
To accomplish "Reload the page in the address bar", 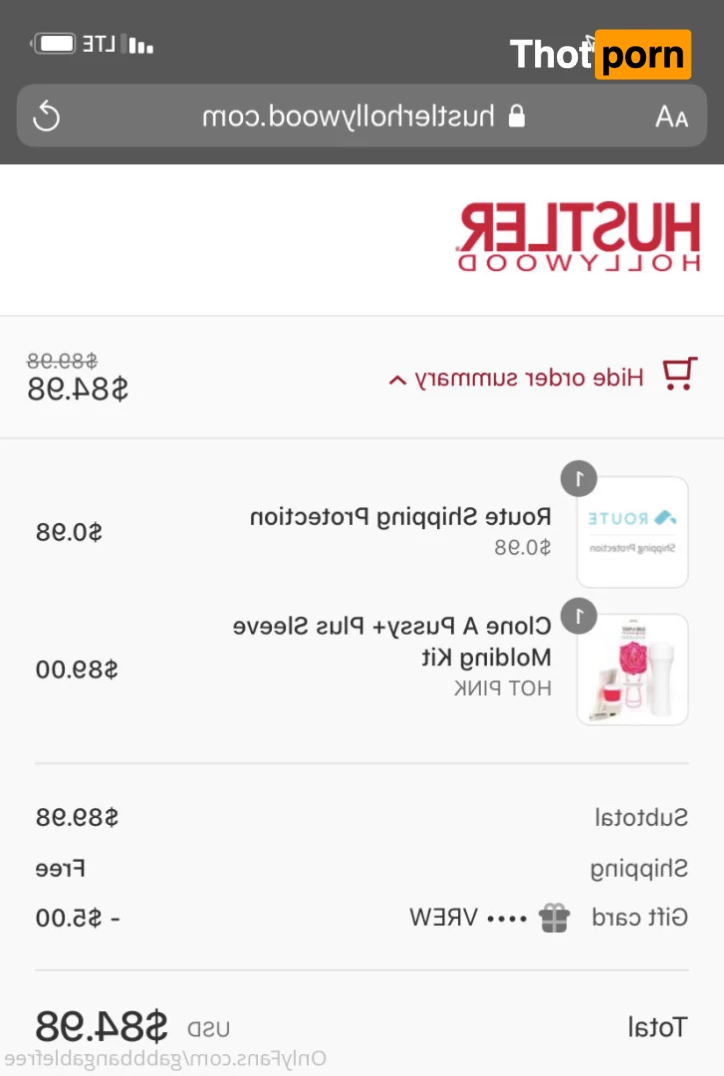I will click(47, 117).
